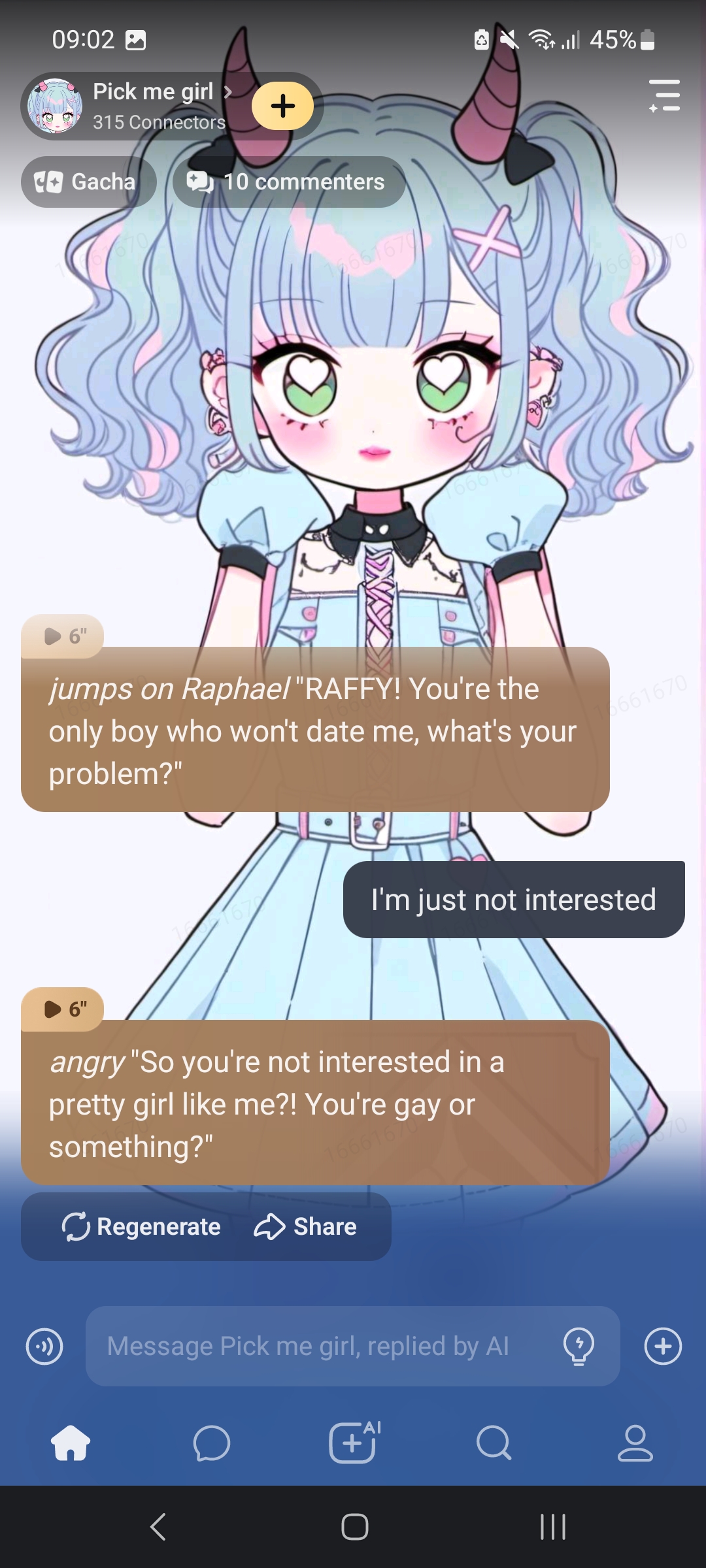View the 10 commenters
This screenshot has height=1568, width=706.
(x=289, y=182)
